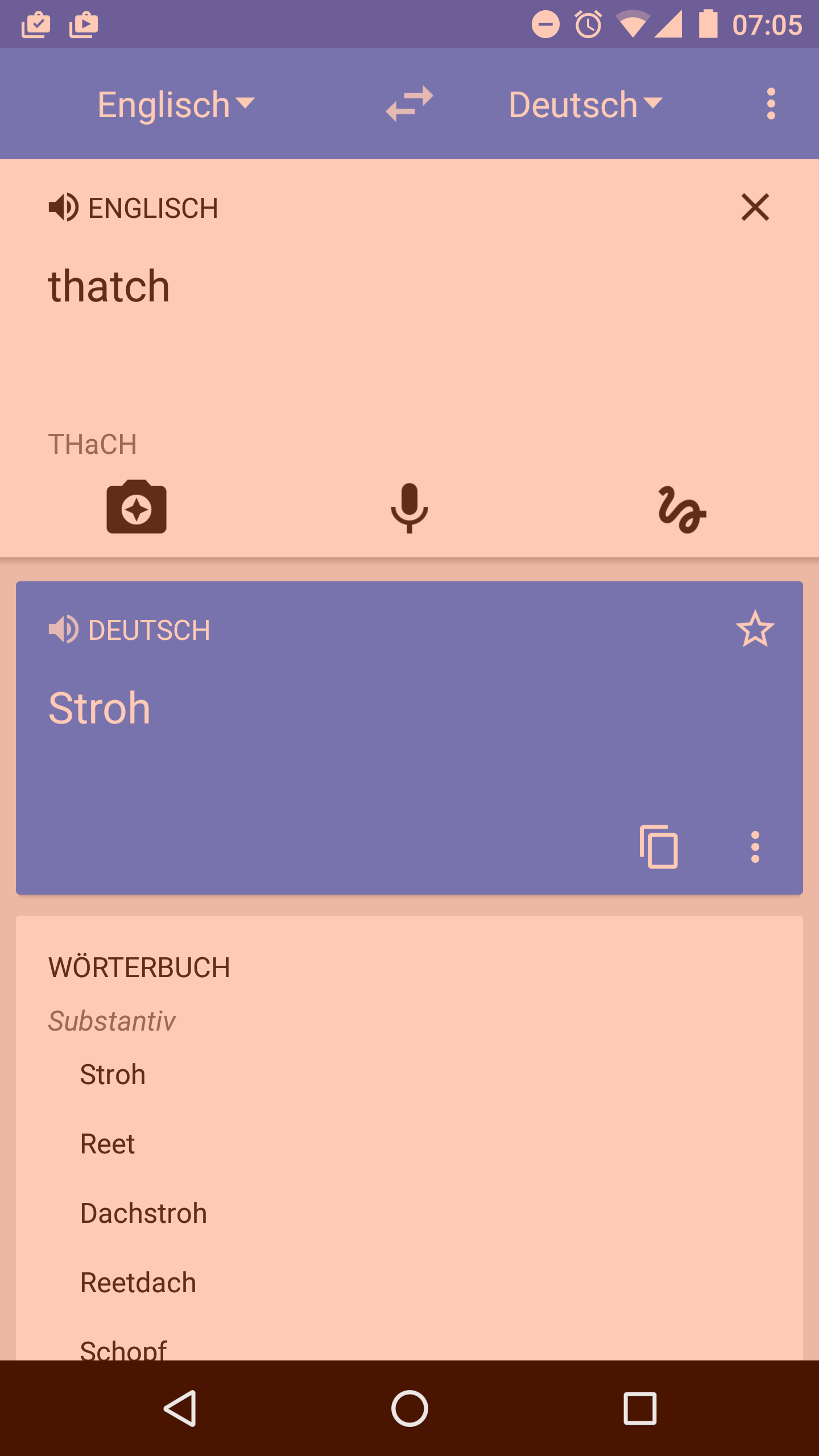Clear the entered text thatch
819x1456 pixels.
point(755,207)
